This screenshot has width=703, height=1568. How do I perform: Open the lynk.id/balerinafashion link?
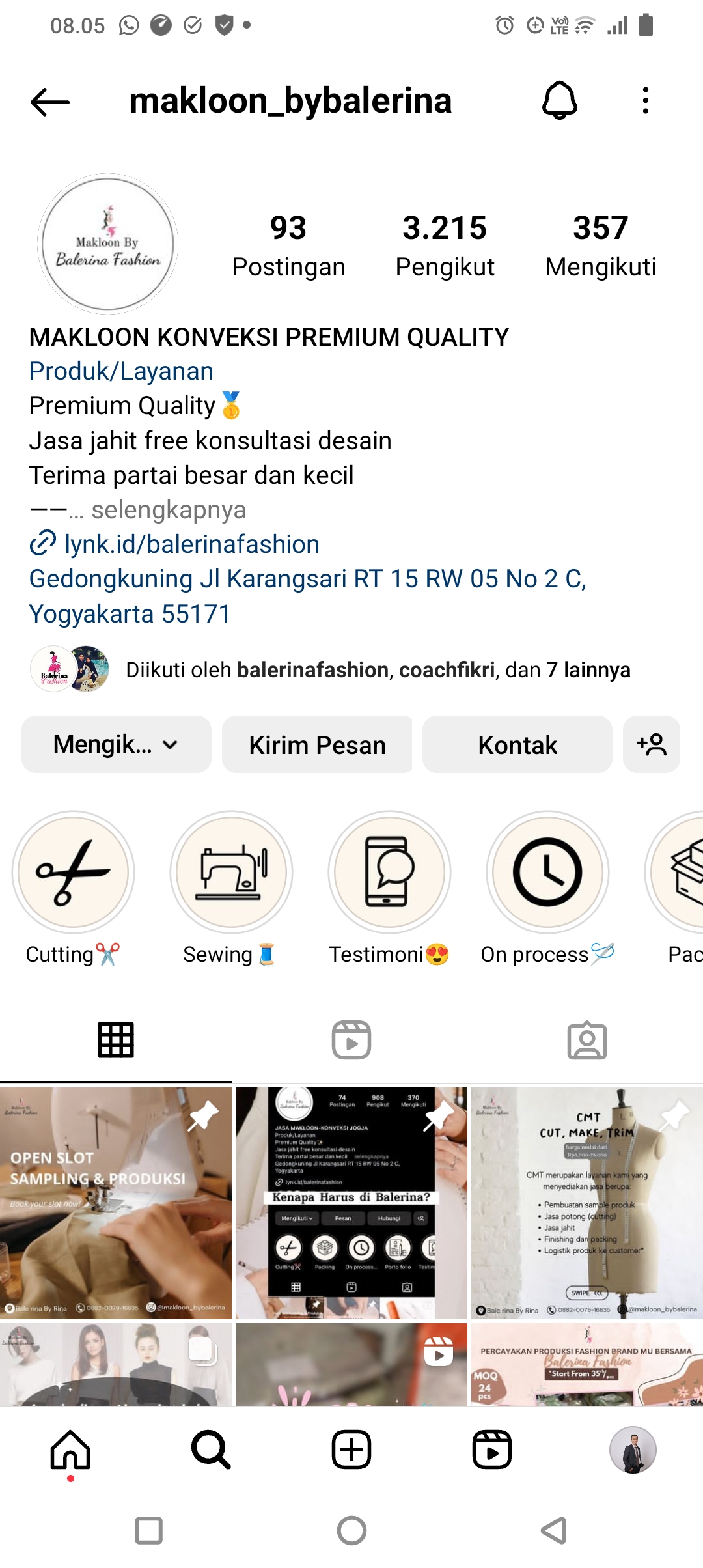tap(191, 544)
